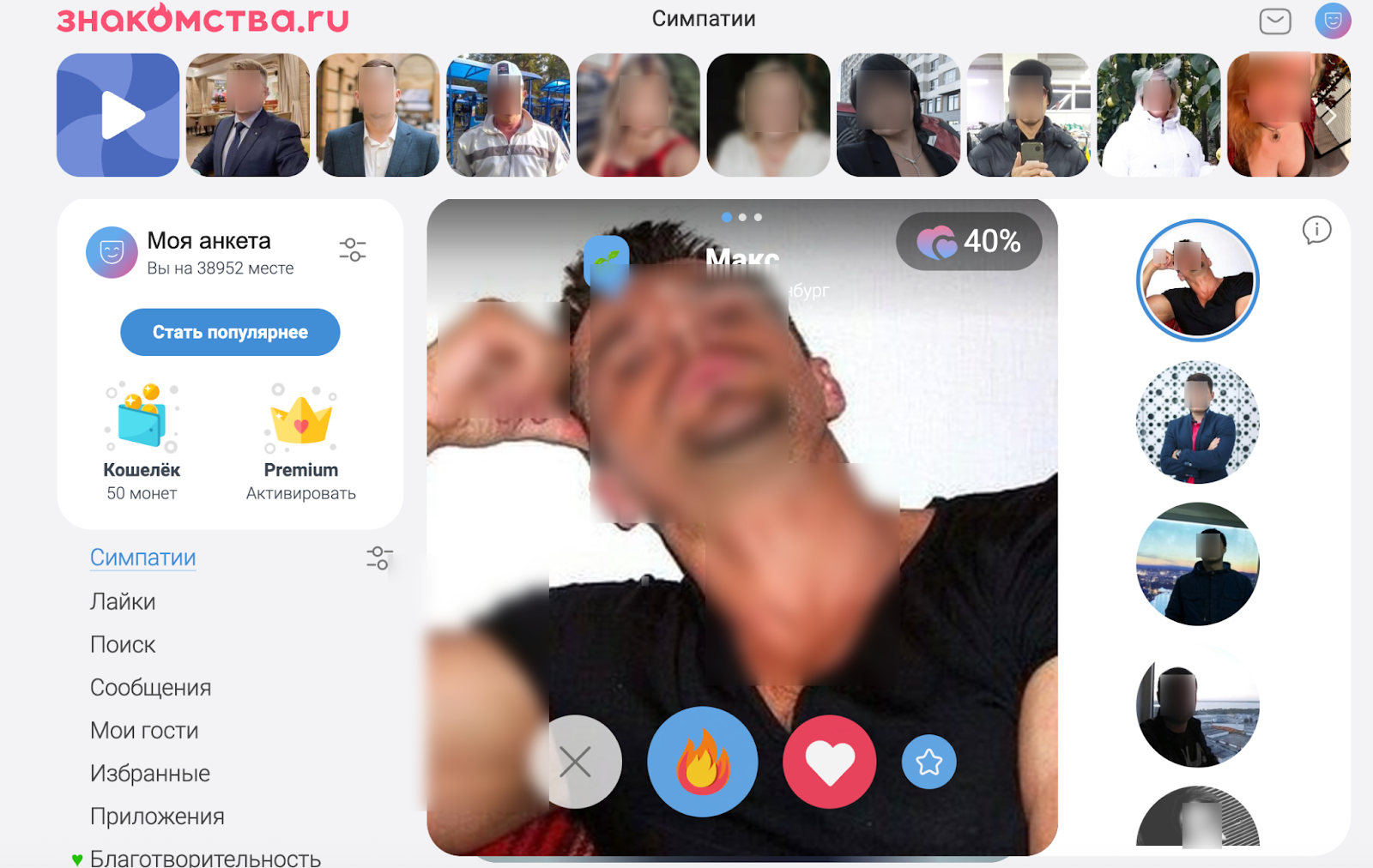Open the info icon in the right panel
This screenshot has width=1373, height=868.
tap(1316, 230)
